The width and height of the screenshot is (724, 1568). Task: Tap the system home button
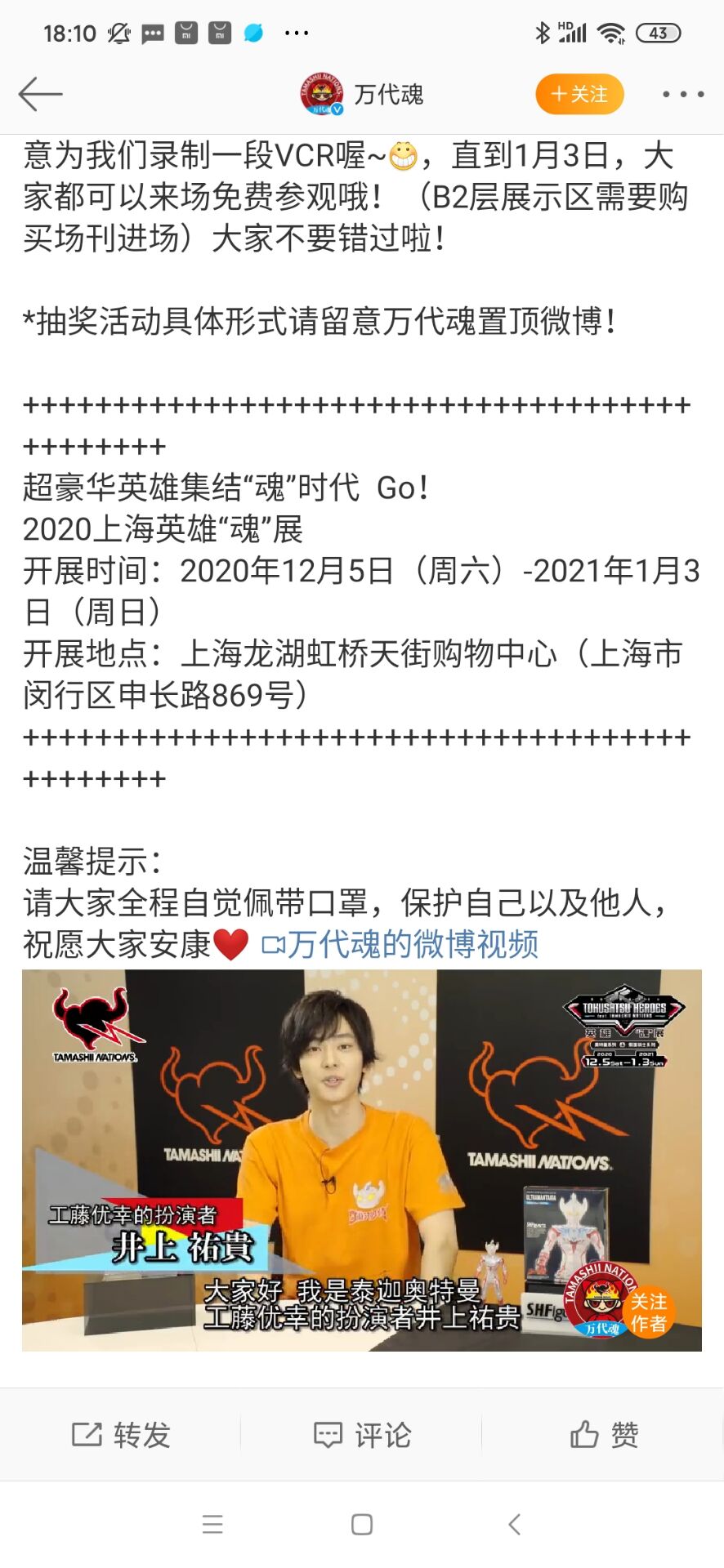click(362, 1524)
